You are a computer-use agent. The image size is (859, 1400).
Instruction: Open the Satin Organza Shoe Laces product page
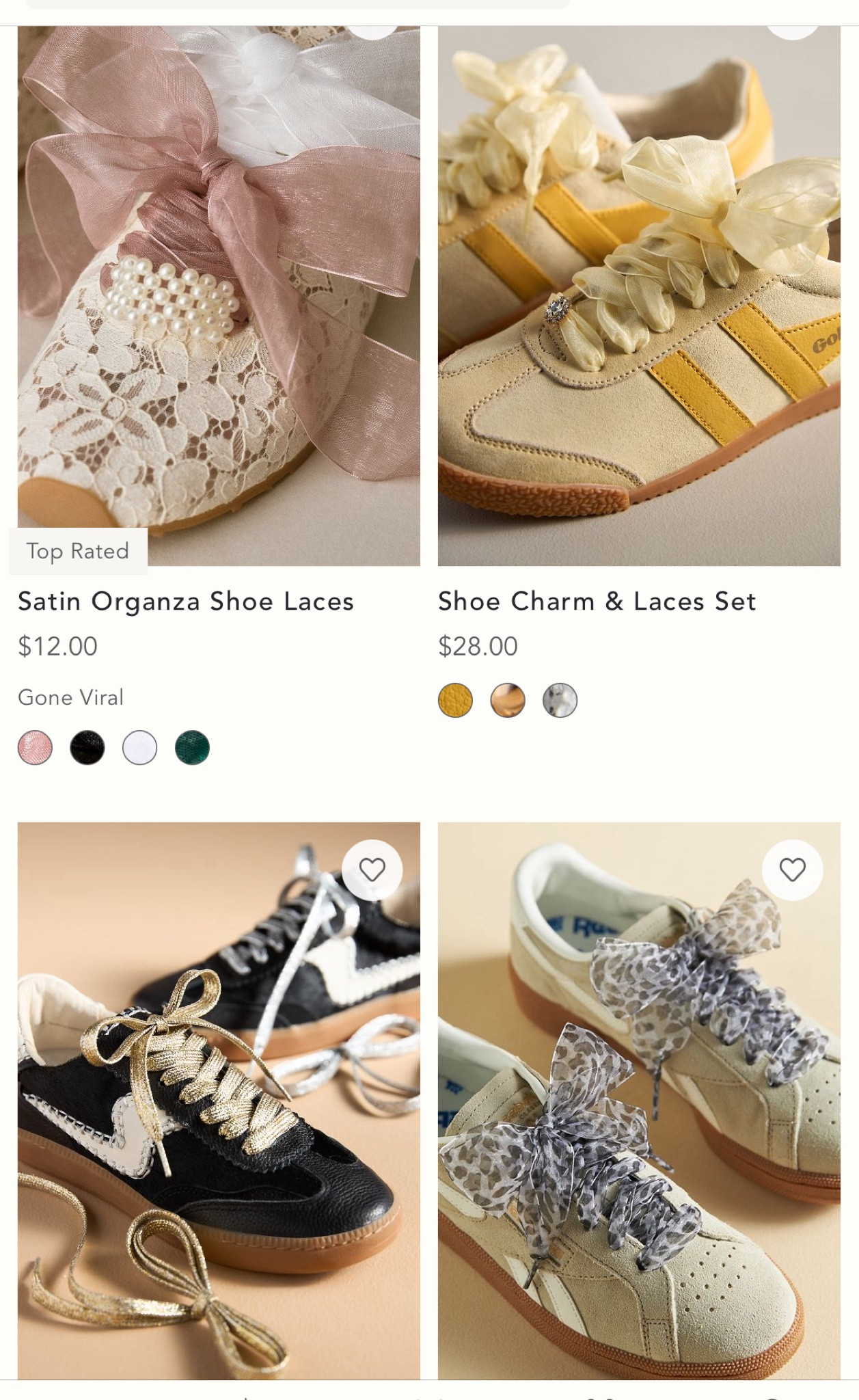tap(186, 602)
